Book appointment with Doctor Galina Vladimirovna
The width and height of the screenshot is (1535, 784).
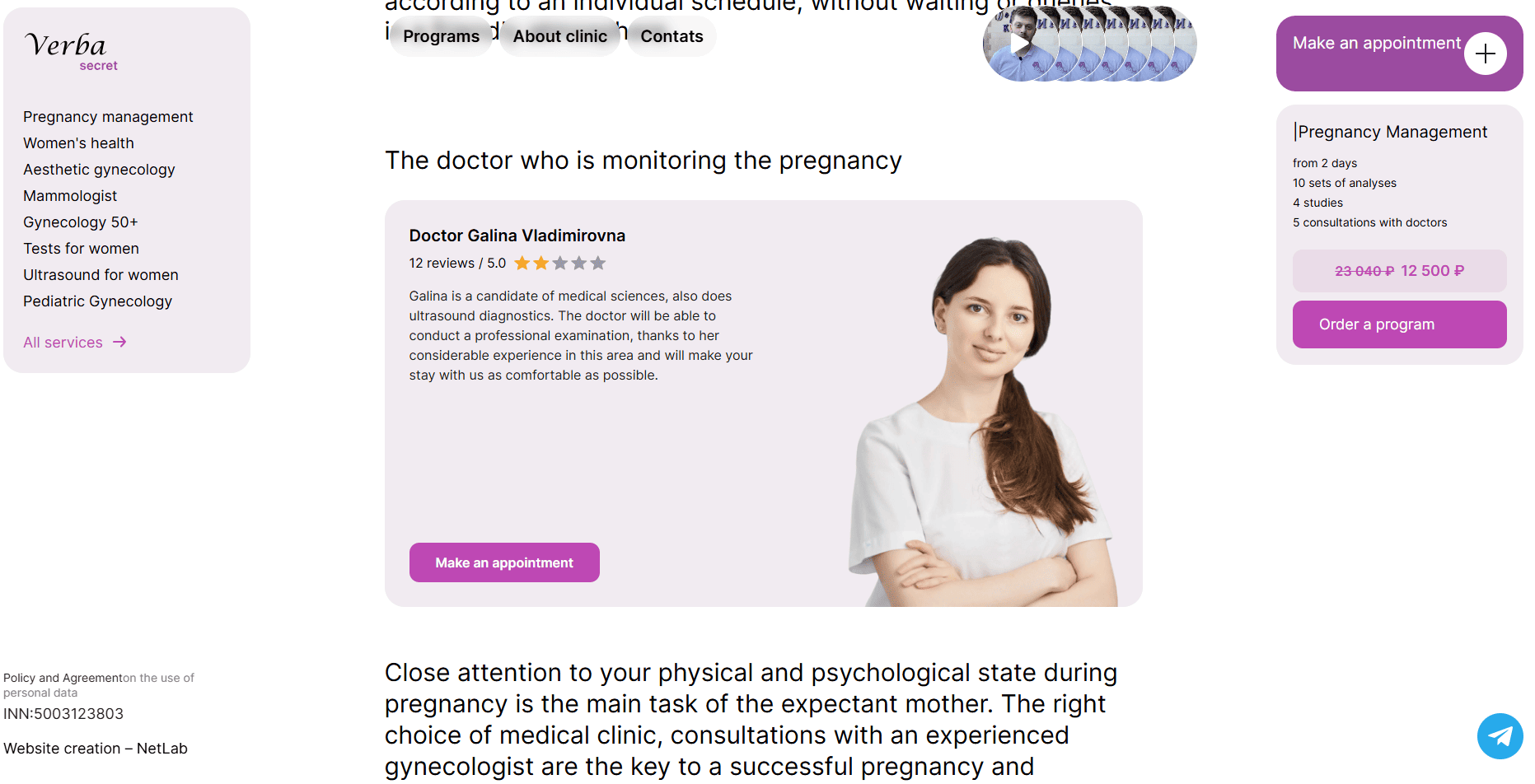click(x=504, y=562)
